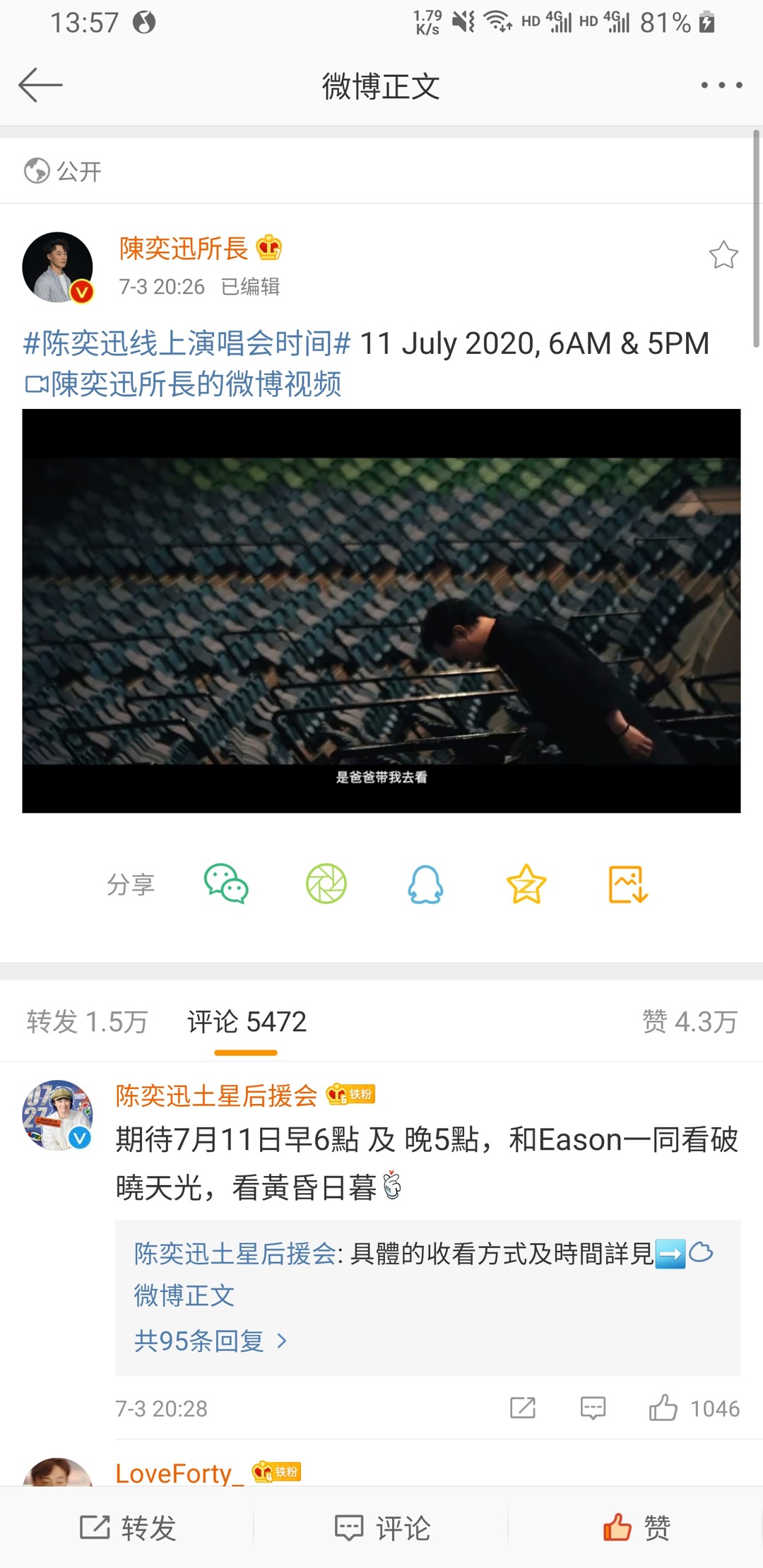This screenshot has height=1568, width=763.
Task: Switch to the 赞 4.3万 tab
Action: (690, 1022)
